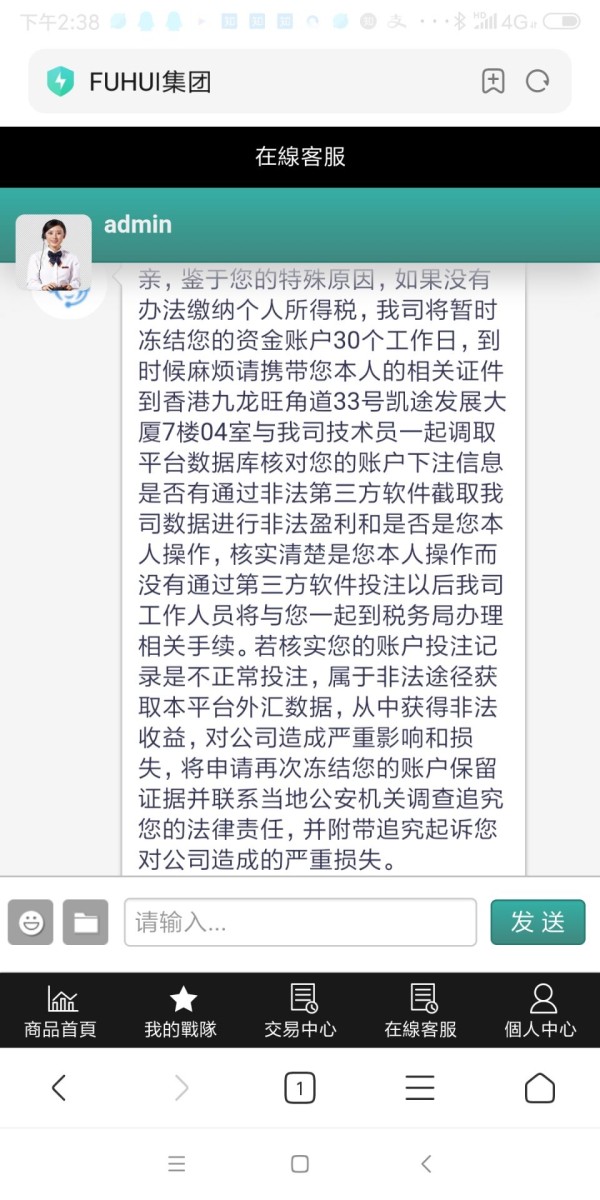The width and height of the screenshot is (600, 1200).
Task: Select the 在線客服 tab
Action: pos(420,1010)
